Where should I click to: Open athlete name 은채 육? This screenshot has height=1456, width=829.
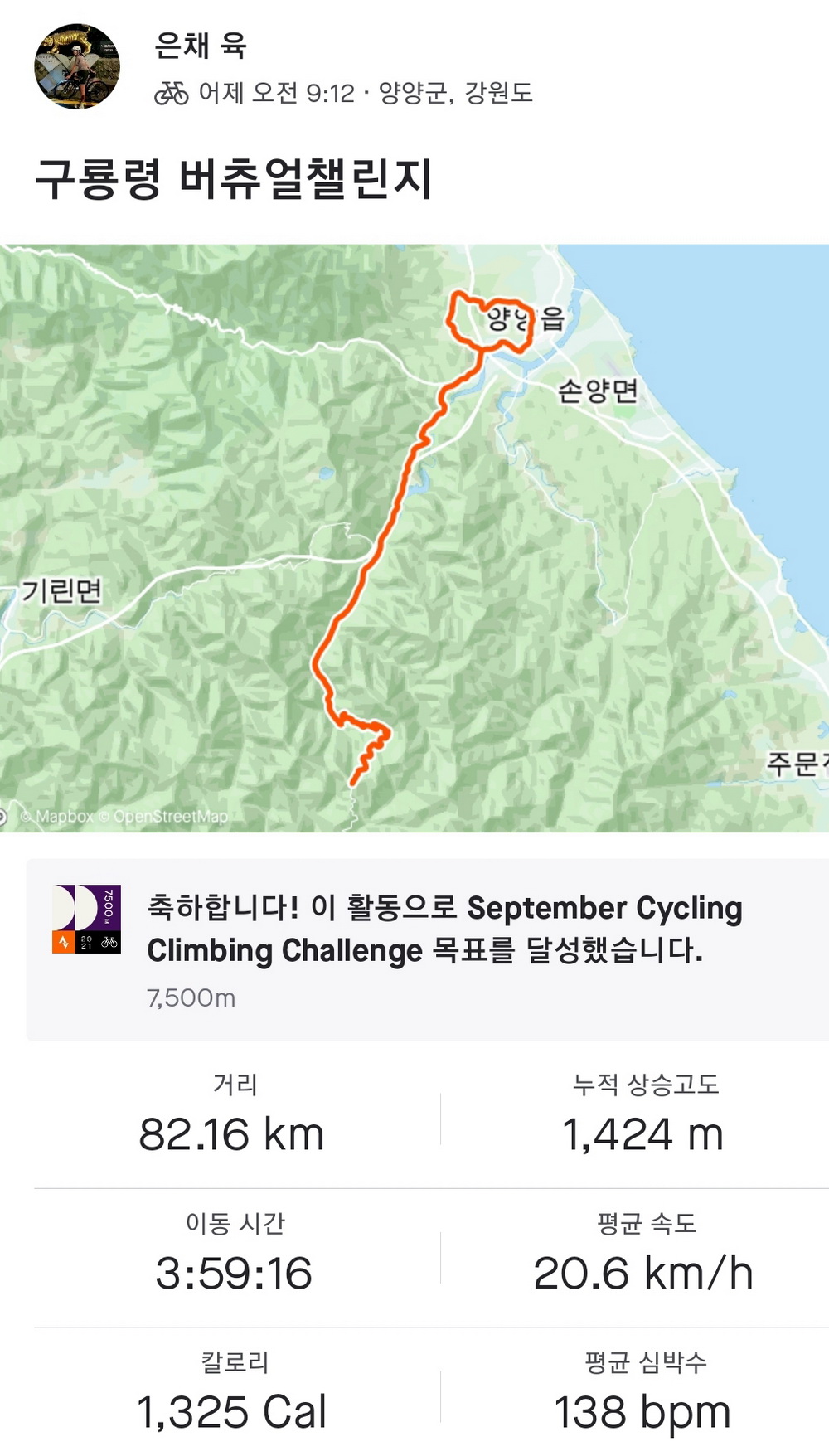point(201,46)
